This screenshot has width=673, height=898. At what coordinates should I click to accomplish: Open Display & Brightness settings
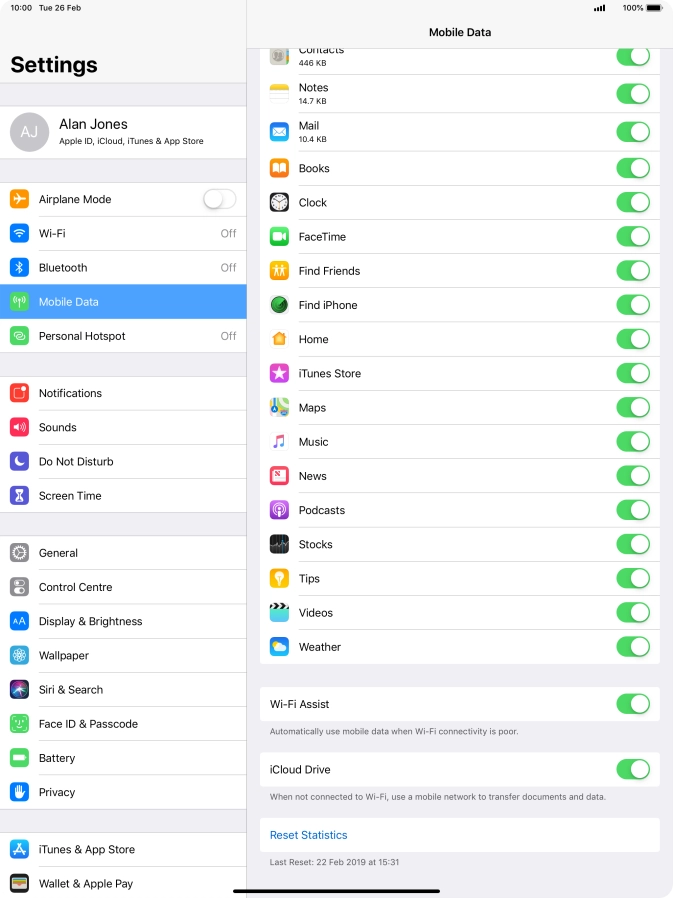122,621
